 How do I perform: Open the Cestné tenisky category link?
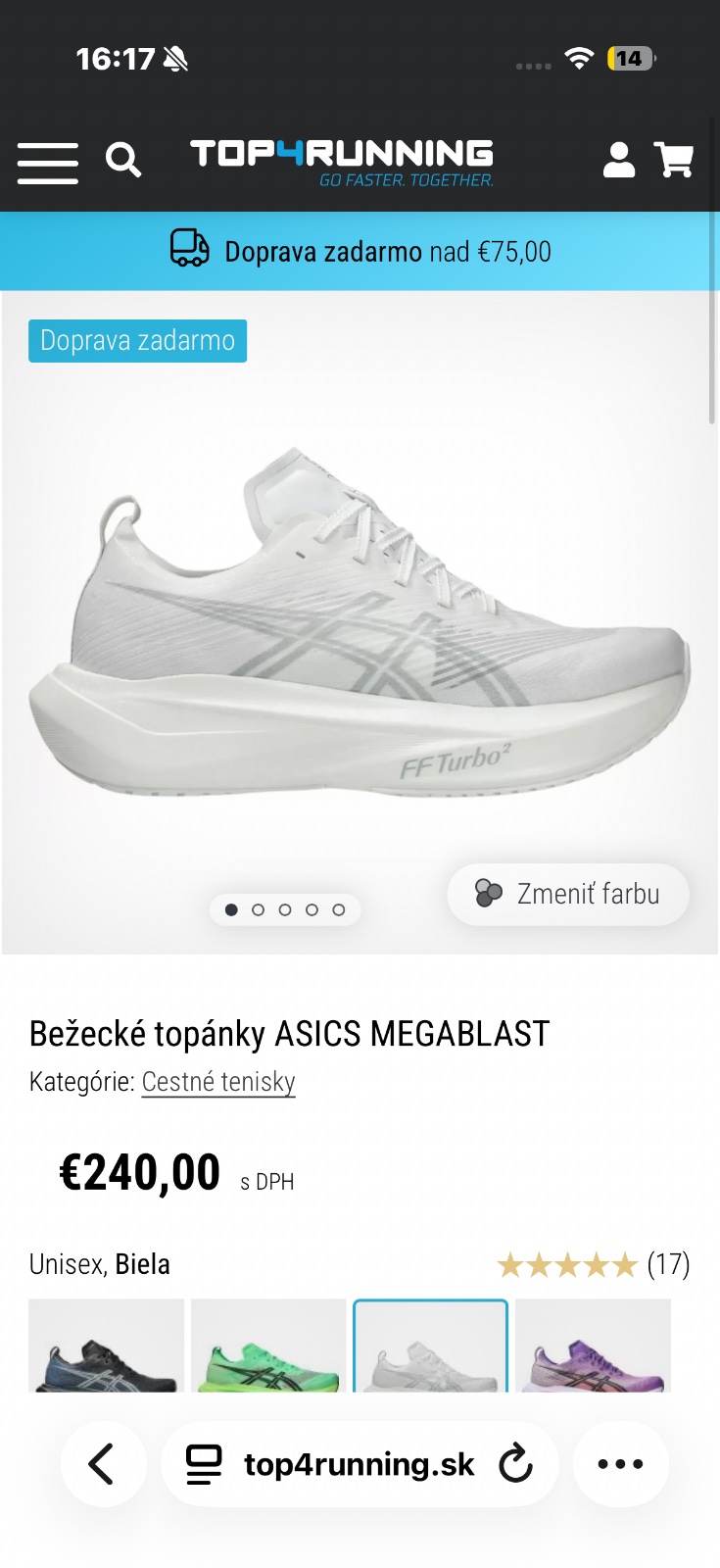coord(218,1082)
